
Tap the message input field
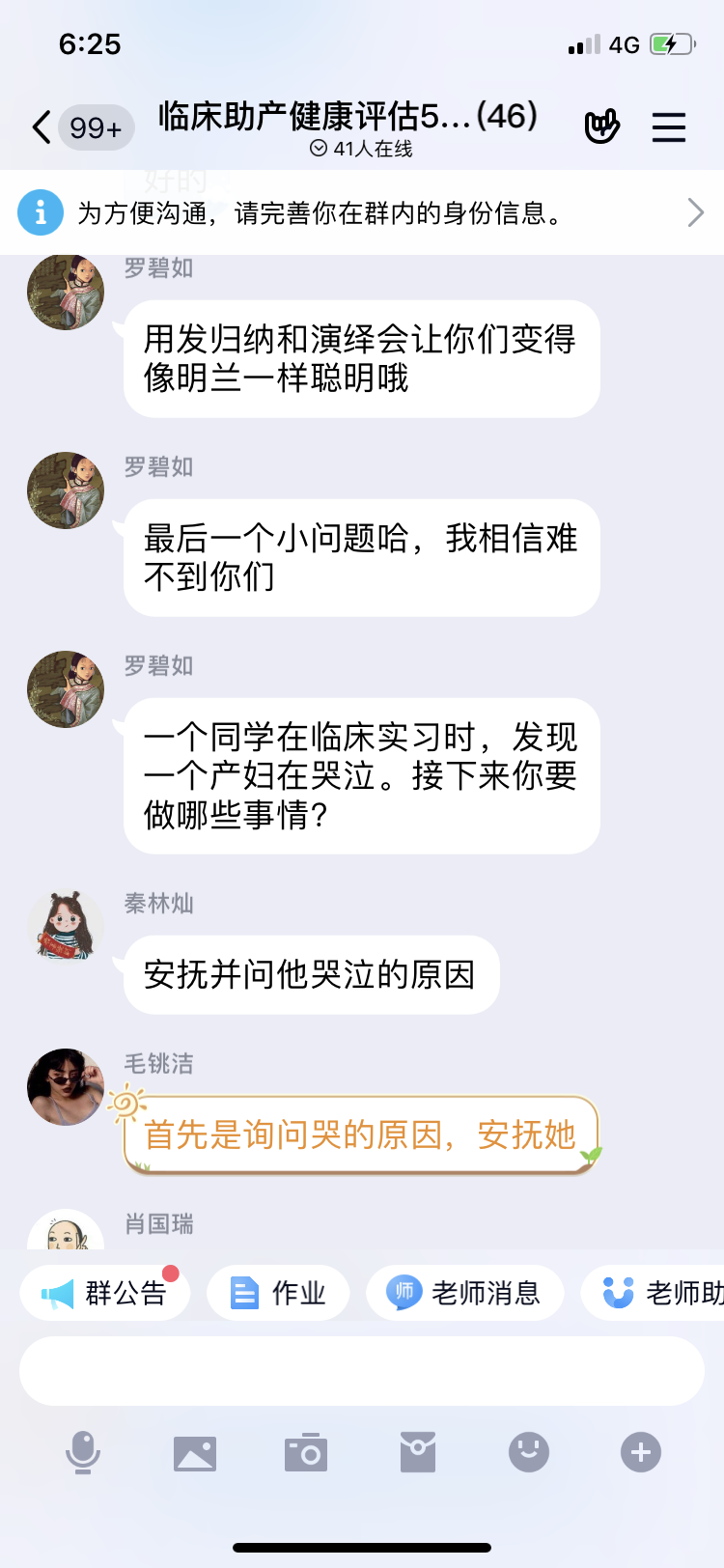(362, 1371)
